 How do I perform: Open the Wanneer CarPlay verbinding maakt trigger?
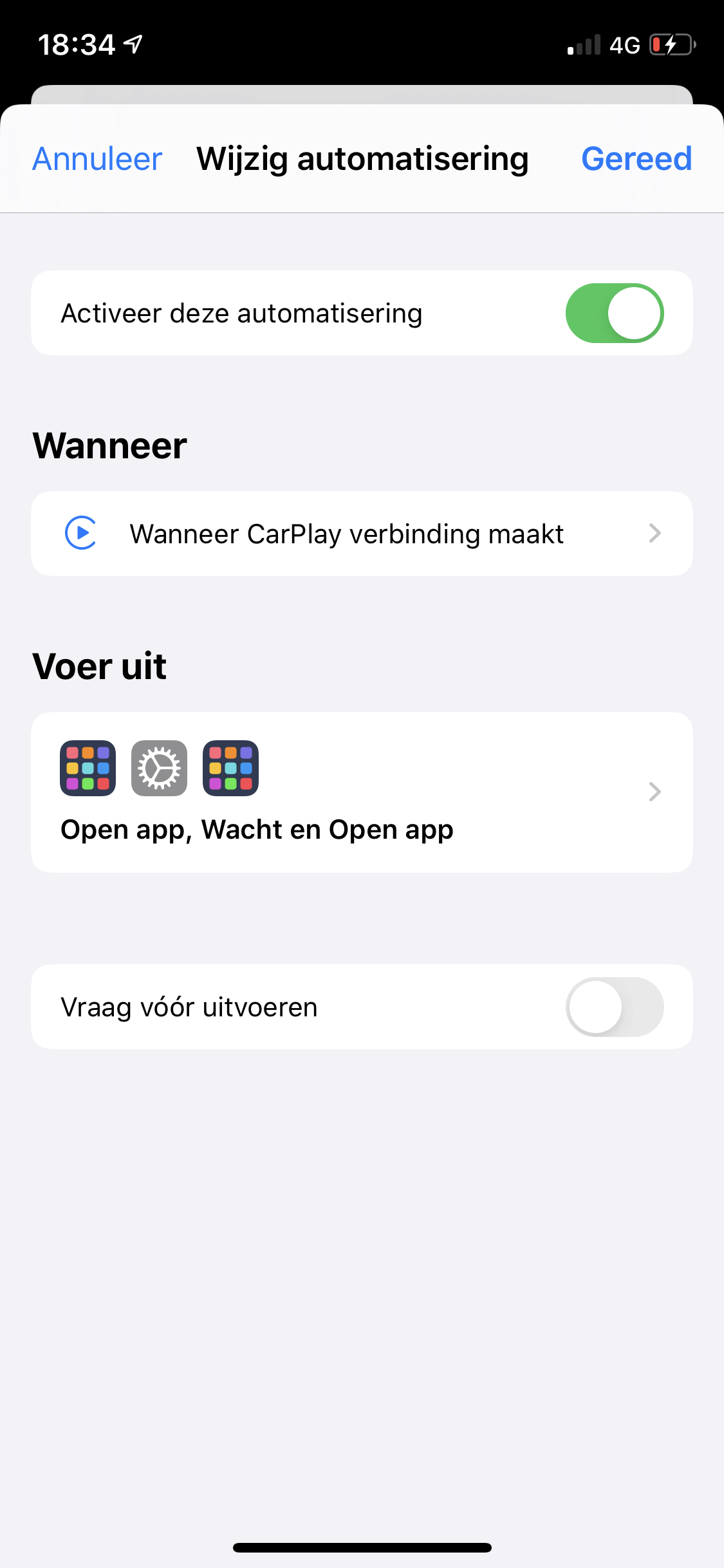362,534
